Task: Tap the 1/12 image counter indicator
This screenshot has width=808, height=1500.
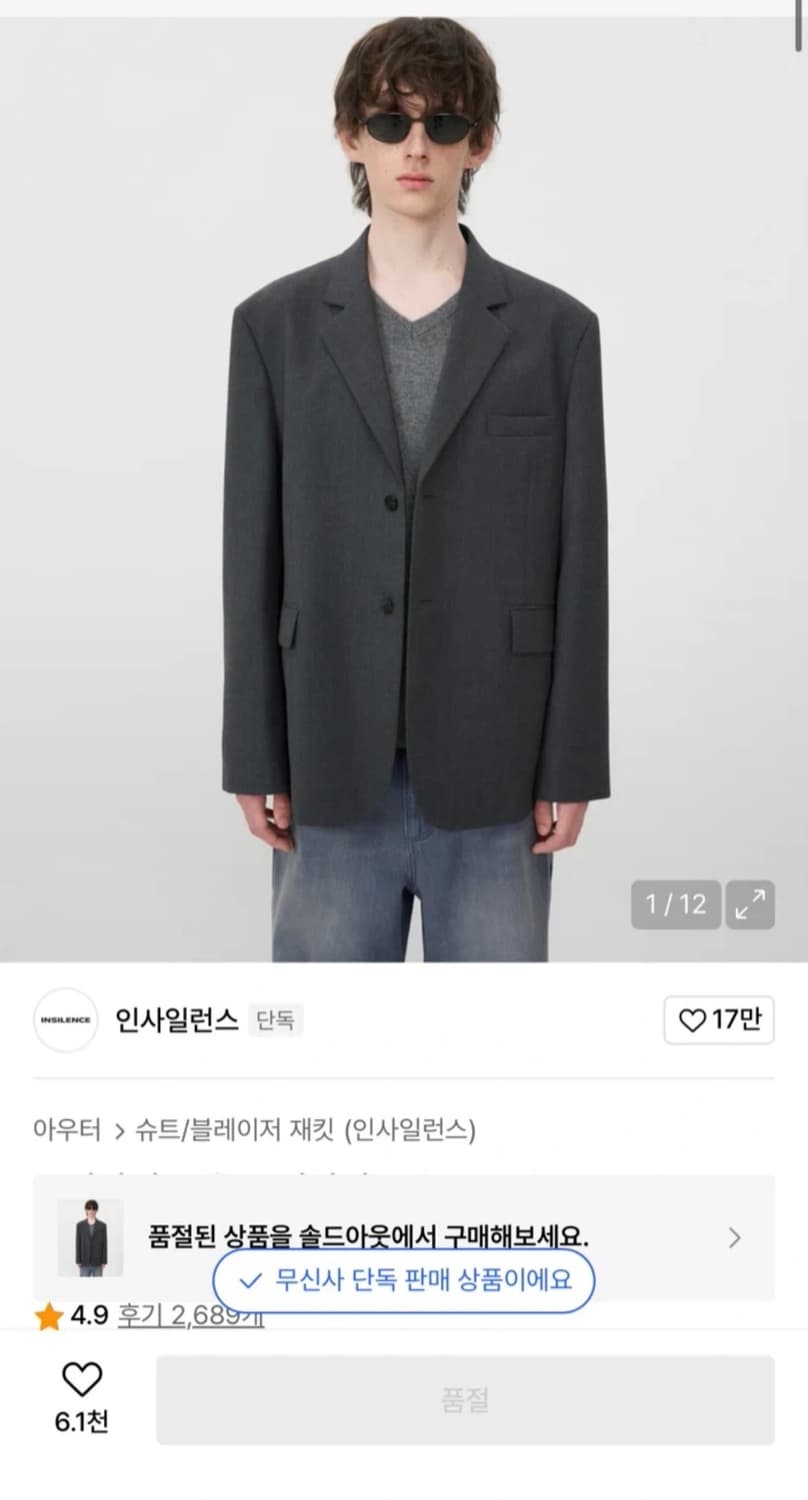Action: 677,903
